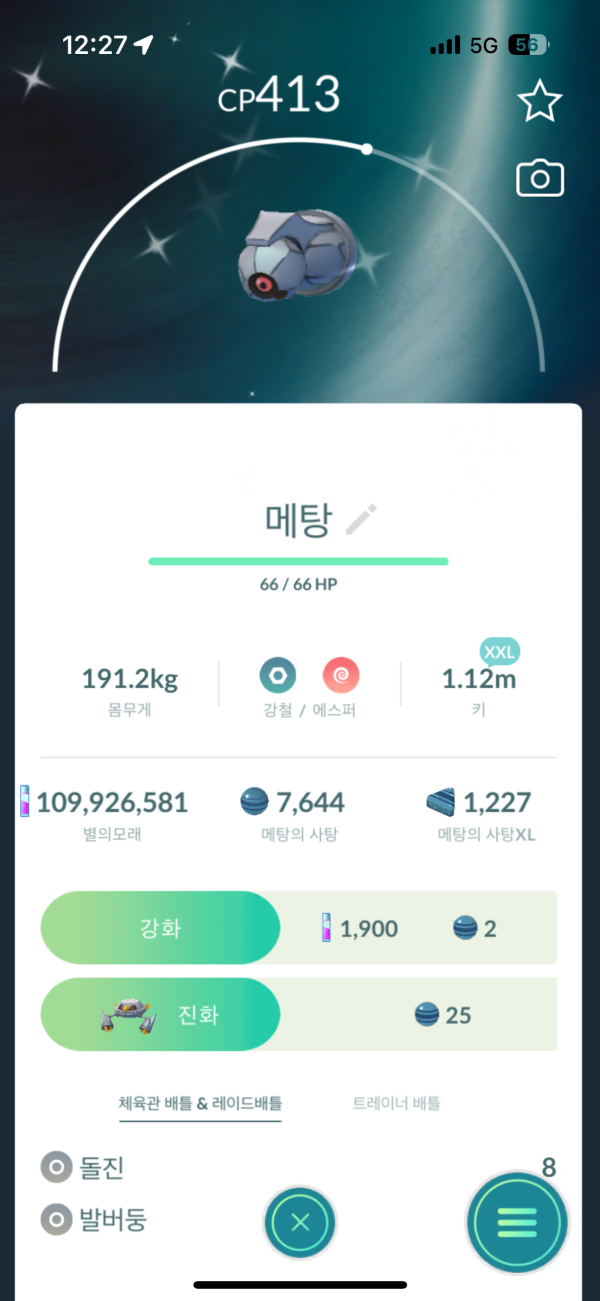Evolve the Pokémon with the 진화 button

(160, 1015)
